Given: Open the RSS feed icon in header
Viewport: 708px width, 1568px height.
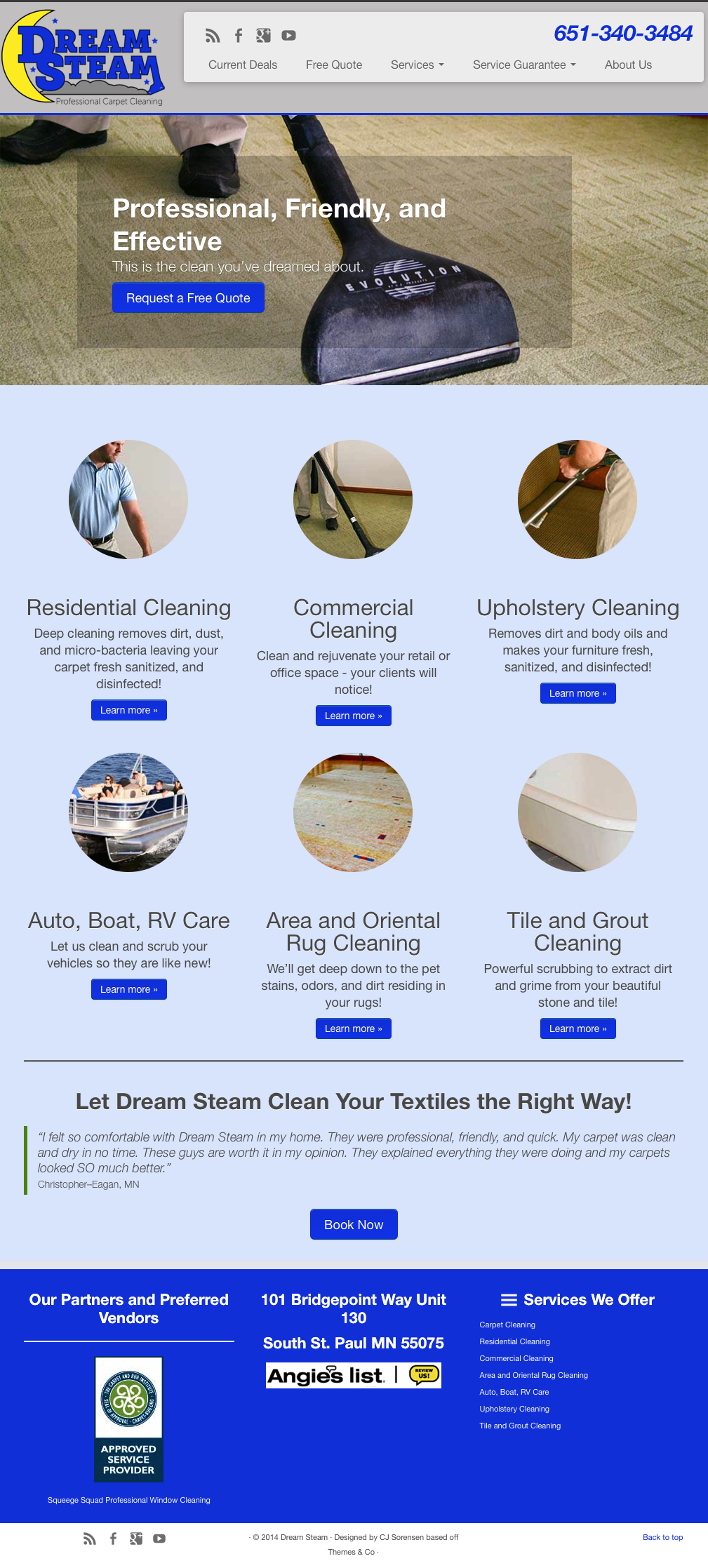Looking at the screenshot, I should [x=213, y=36].
